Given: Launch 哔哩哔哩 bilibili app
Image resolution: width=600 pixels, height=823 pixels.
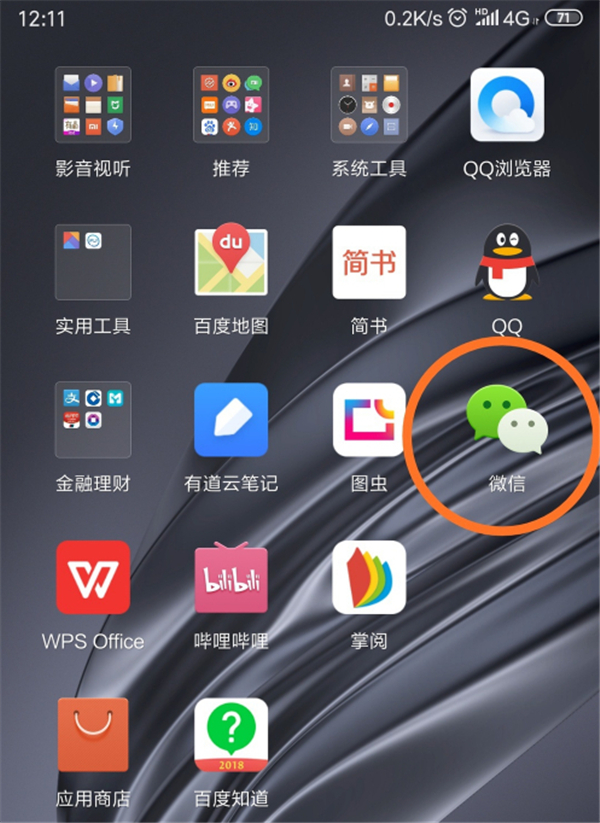Looking at the screenshot, I should pos(231,577).
